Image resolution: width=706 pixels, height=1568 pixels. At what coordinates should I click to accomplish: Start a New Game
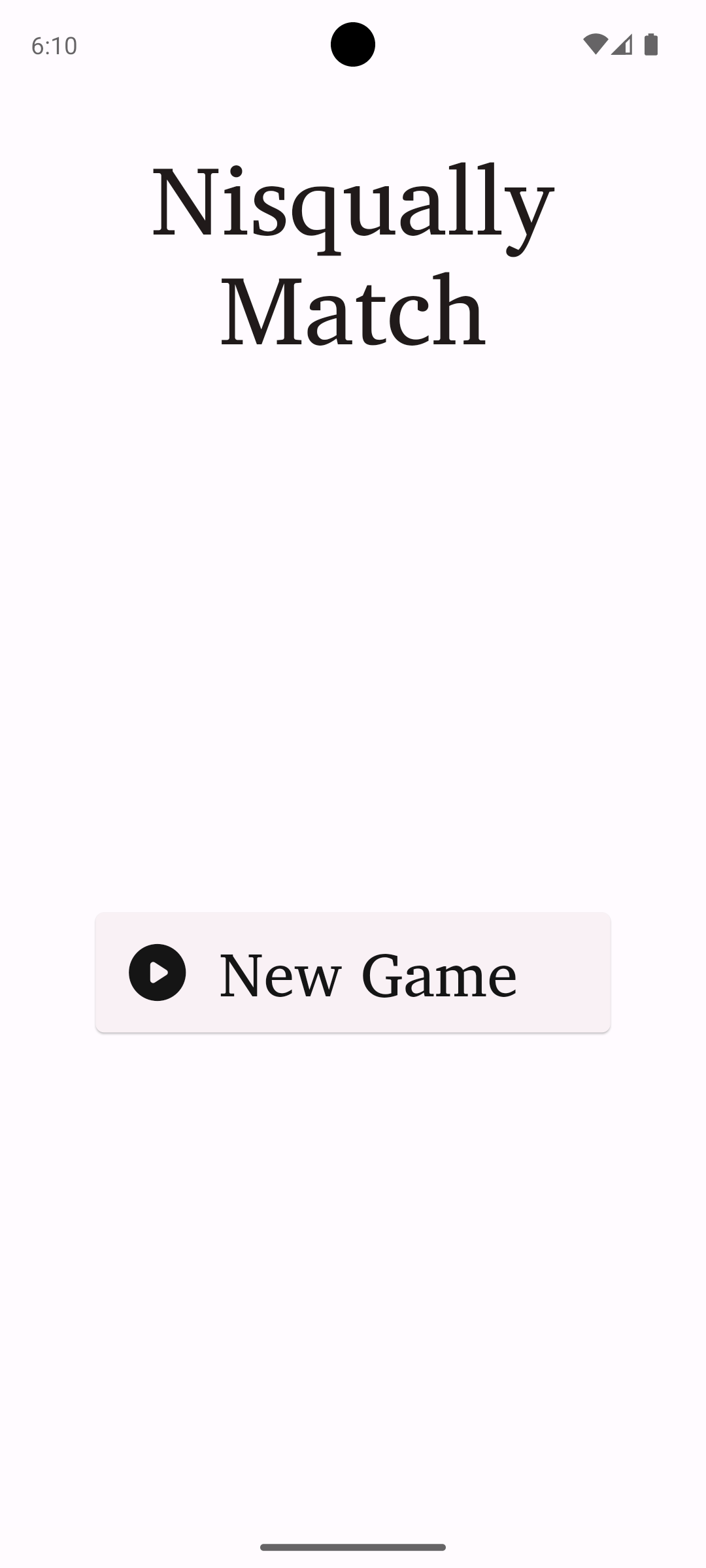tap(353, 972)
